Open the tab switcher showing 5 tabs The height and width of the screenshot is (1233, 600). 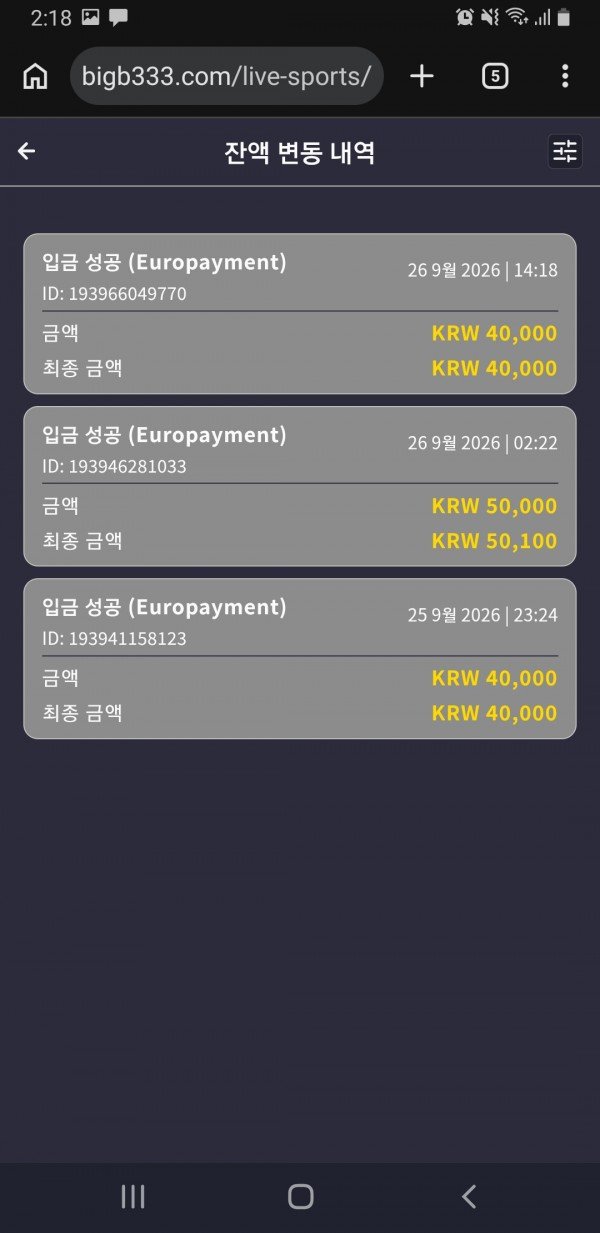(x=495, y=76)
